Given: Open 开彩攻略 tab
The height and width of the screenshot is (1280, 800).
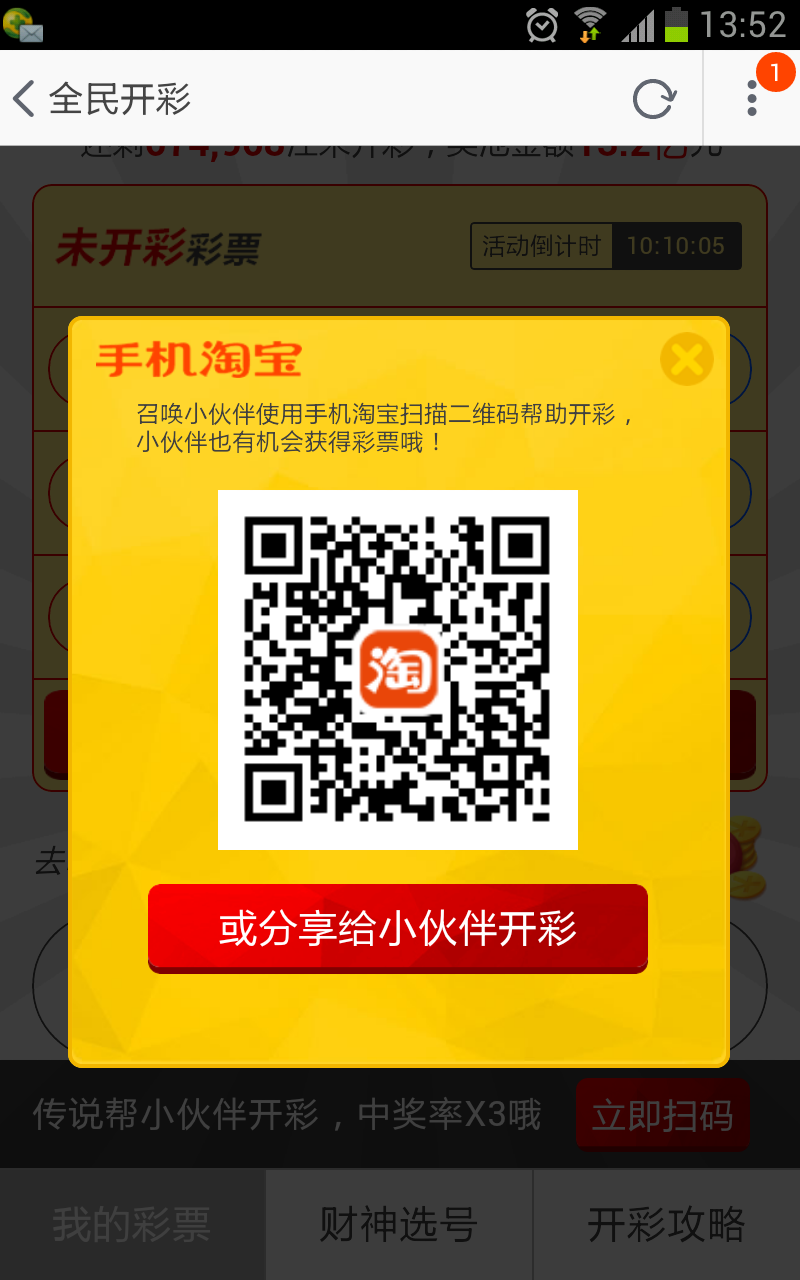Looking at the screenshot, I should (667, 1225).
